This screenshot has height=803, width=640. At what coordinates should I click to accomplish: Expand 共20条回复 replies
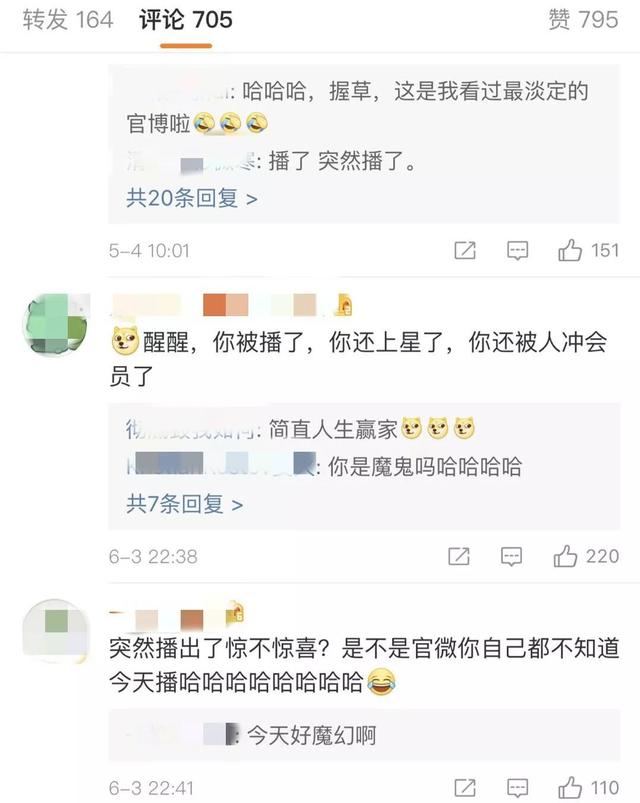(x=192, y=197)
